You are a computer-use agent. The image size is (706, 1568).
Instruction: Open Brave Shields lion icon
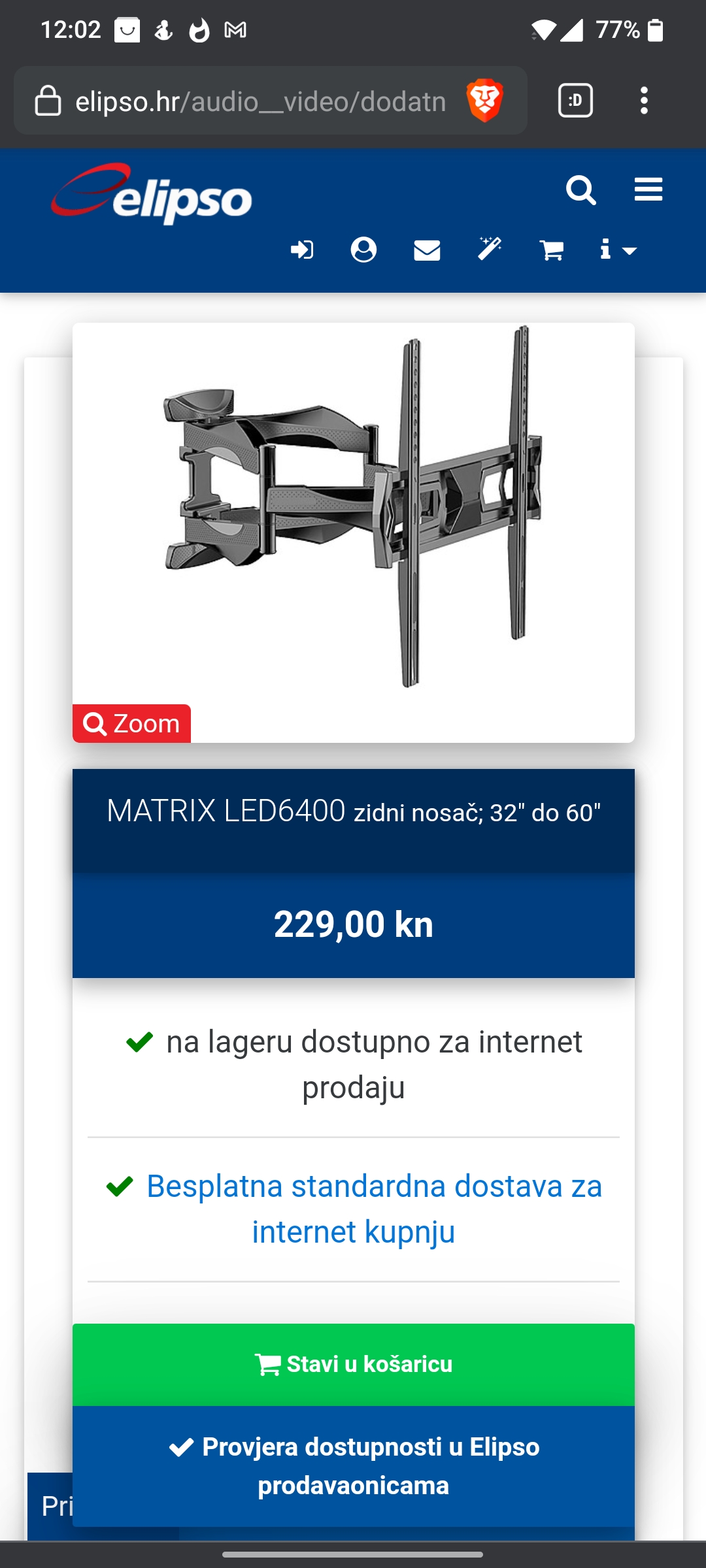click(x=484, y=101)
